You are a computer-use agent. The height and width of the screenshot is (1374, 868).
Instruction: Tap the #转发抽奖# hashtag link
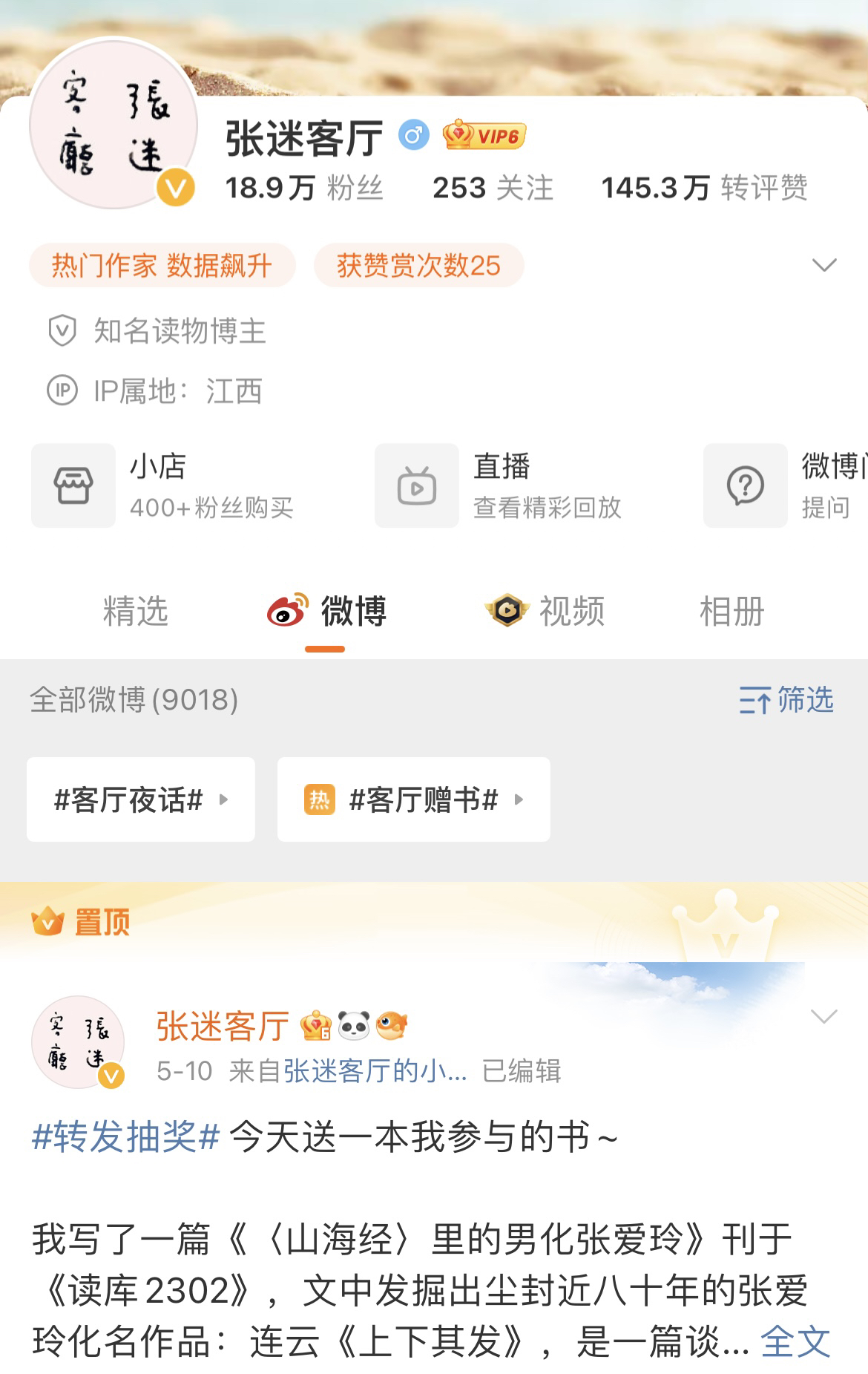126,1136
